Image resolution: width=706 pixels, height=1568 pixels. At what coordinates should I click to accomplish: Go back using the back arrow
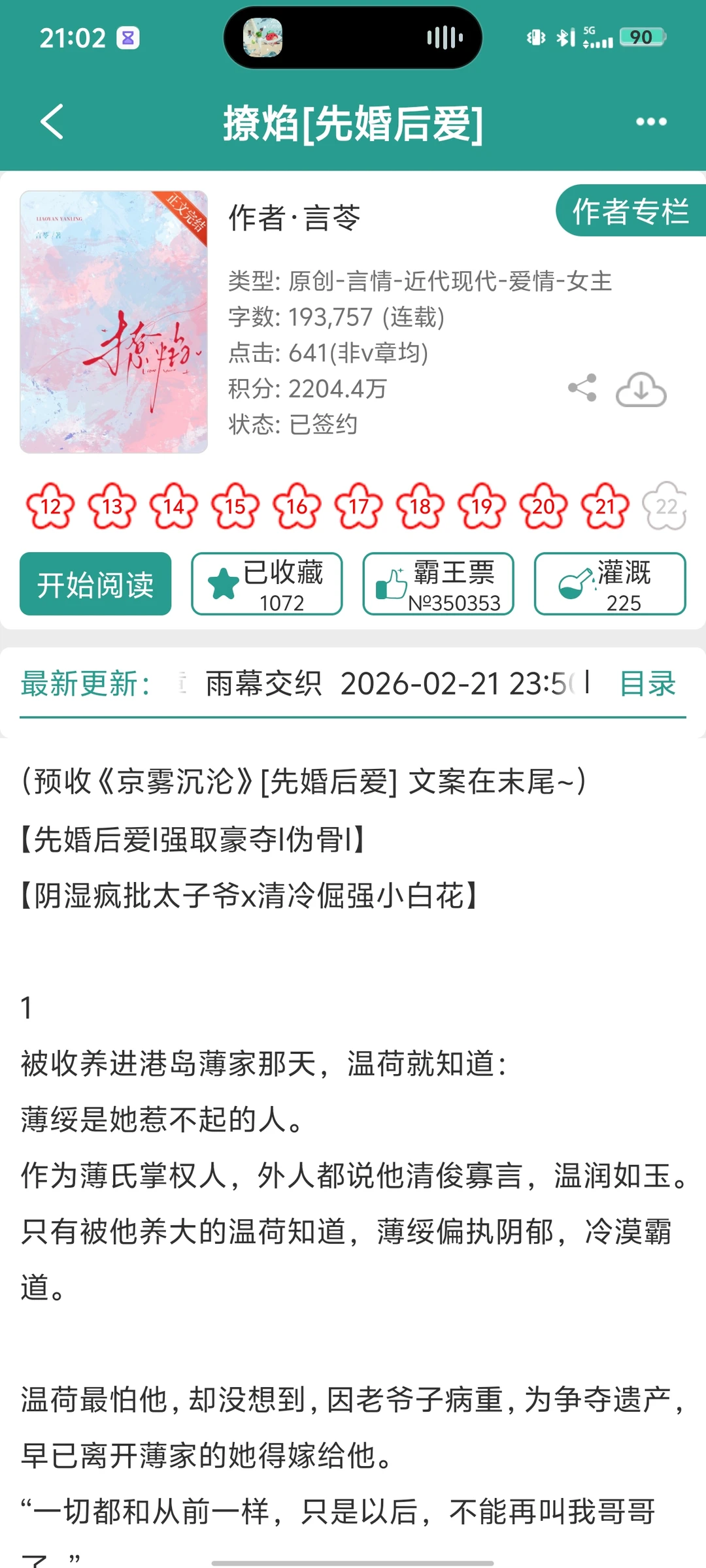[51, 122]
